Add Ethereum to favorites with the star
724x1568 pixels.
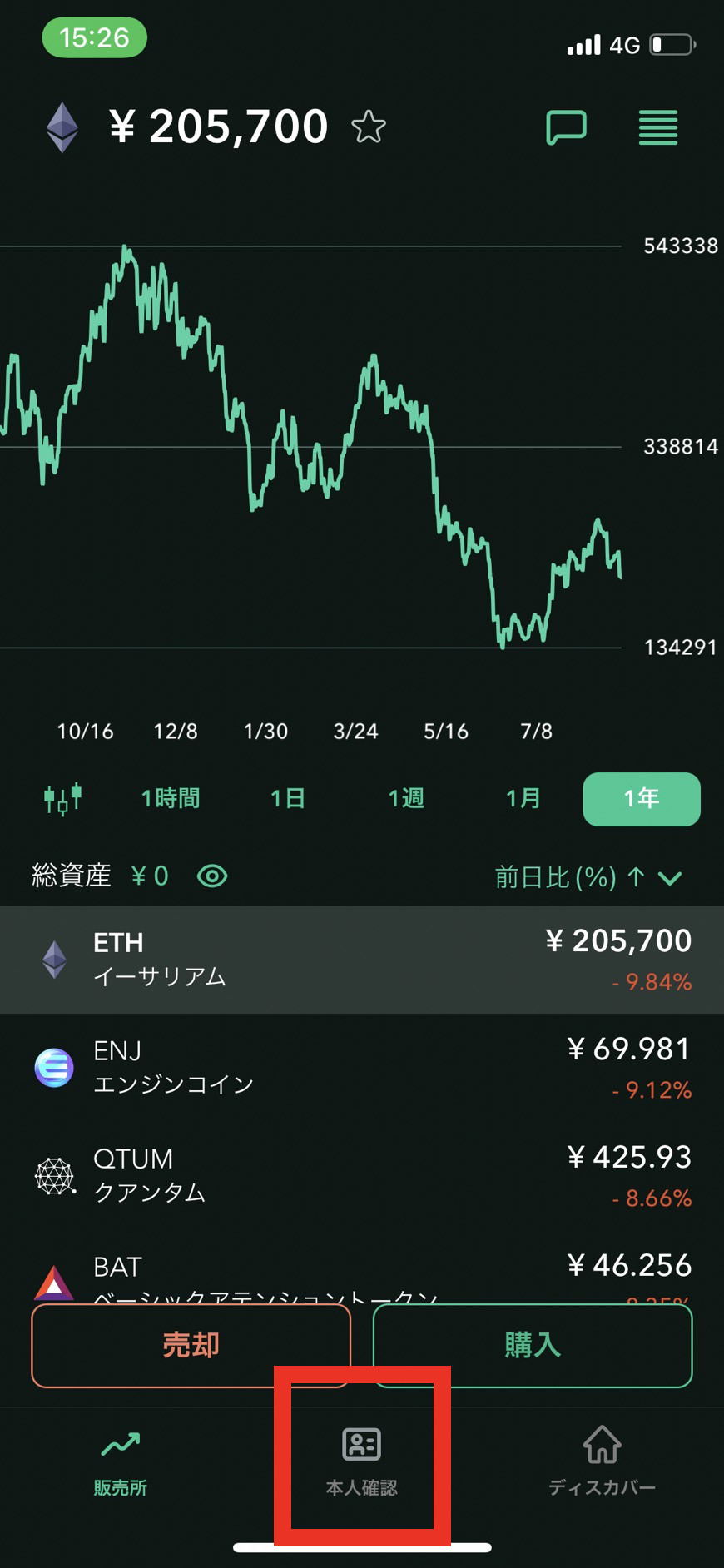368,127
